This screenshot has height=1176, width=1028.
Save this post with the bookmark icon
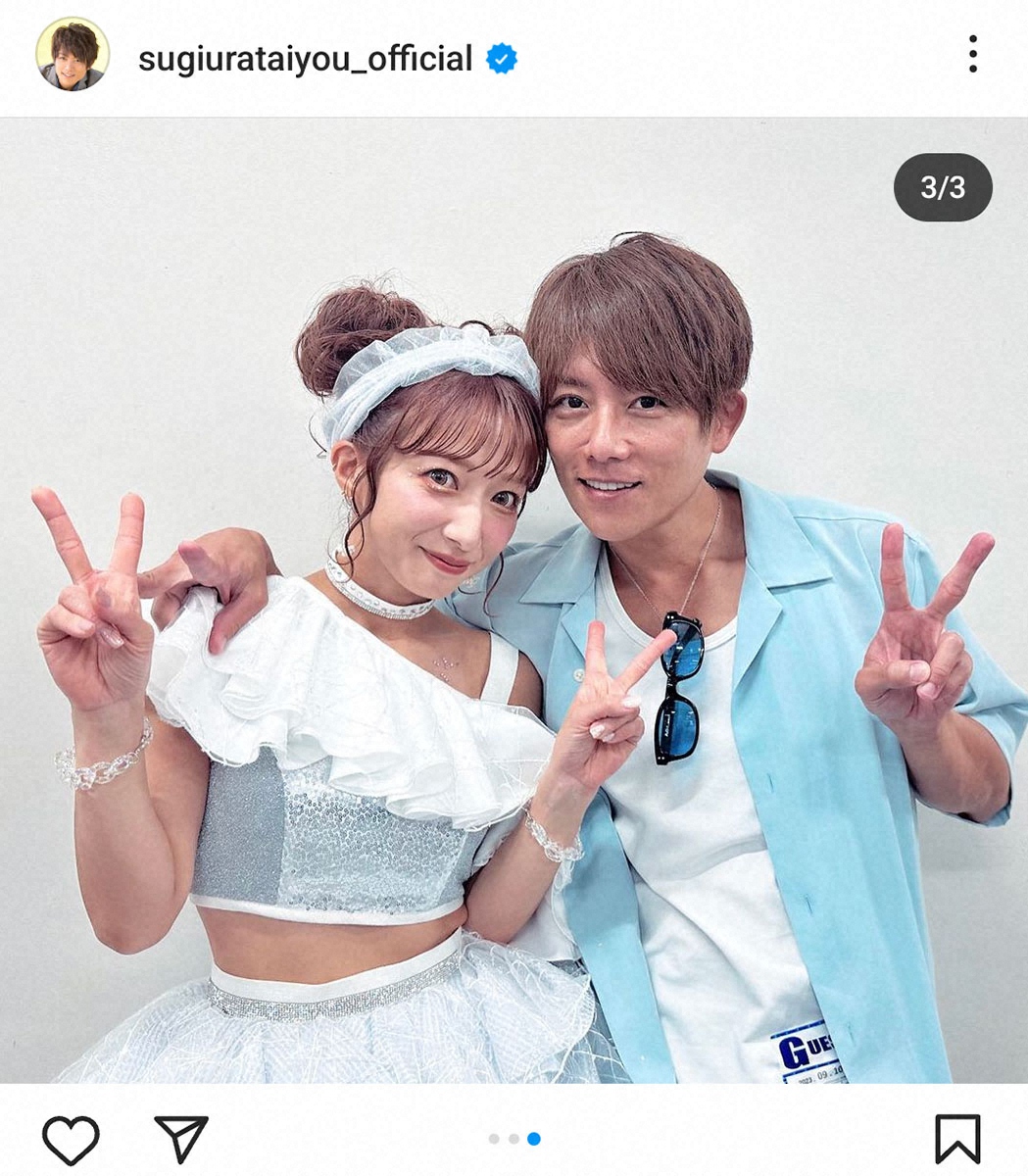[956, 1140]
